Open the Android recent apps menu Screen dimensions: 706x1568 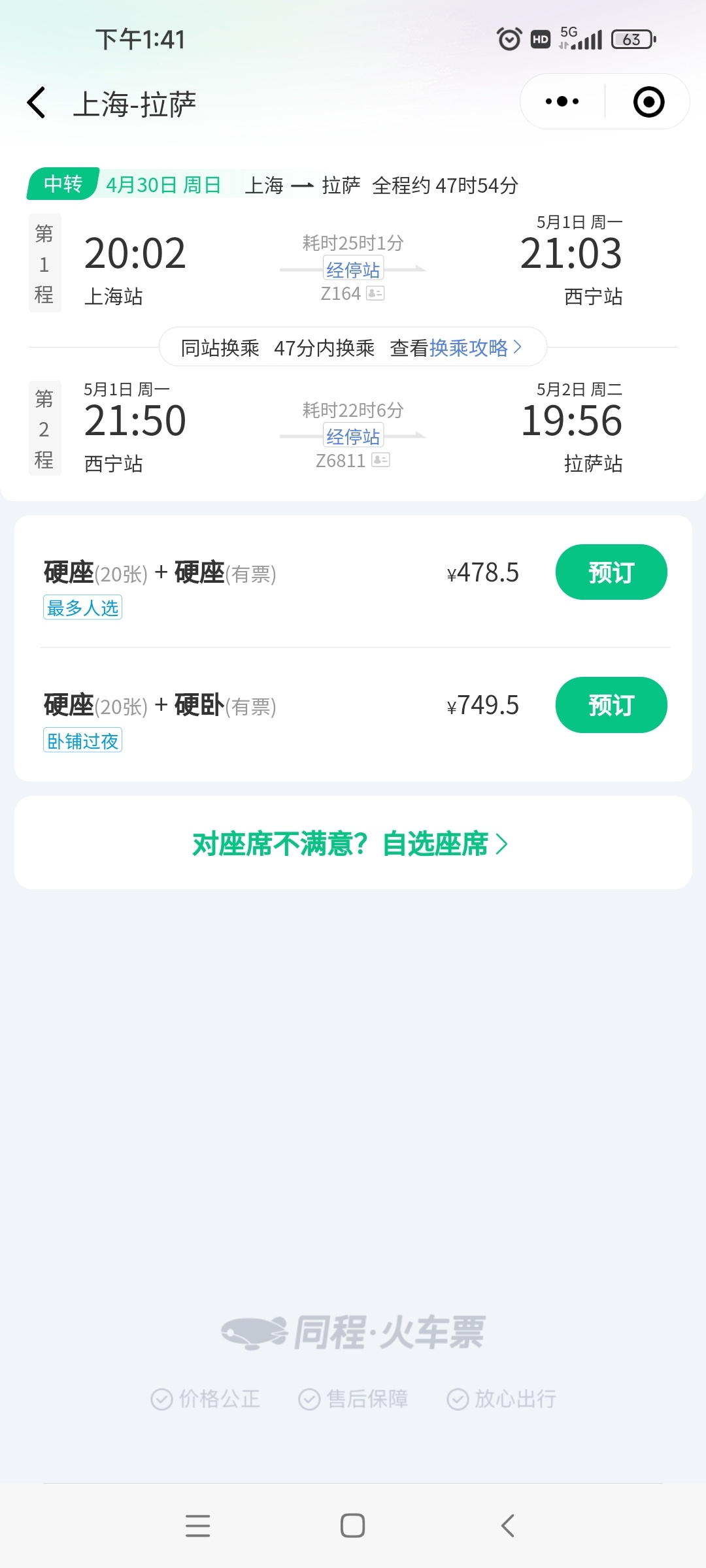(x=198, y=1525)
